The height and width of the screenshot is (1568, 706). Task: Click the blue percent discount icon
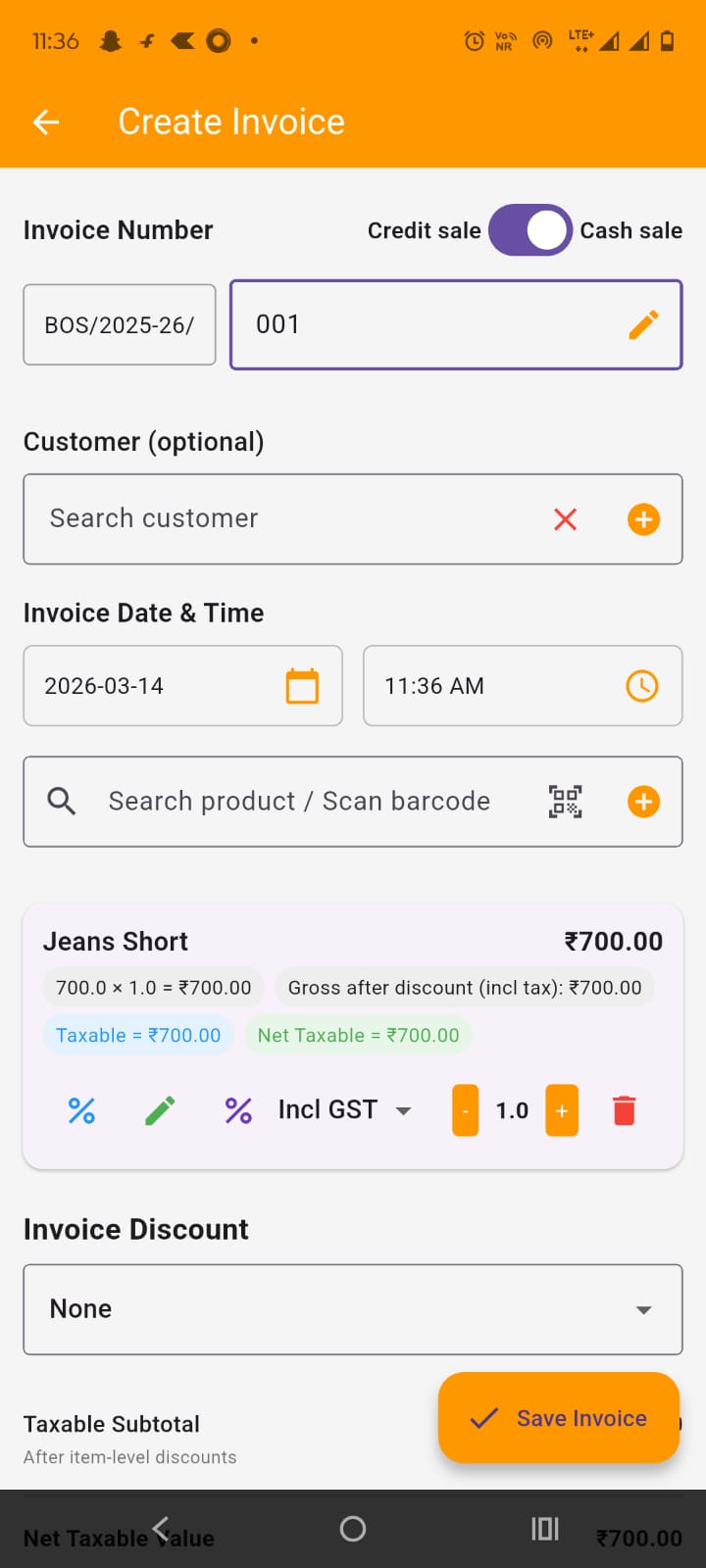[x=80, y=1109]
